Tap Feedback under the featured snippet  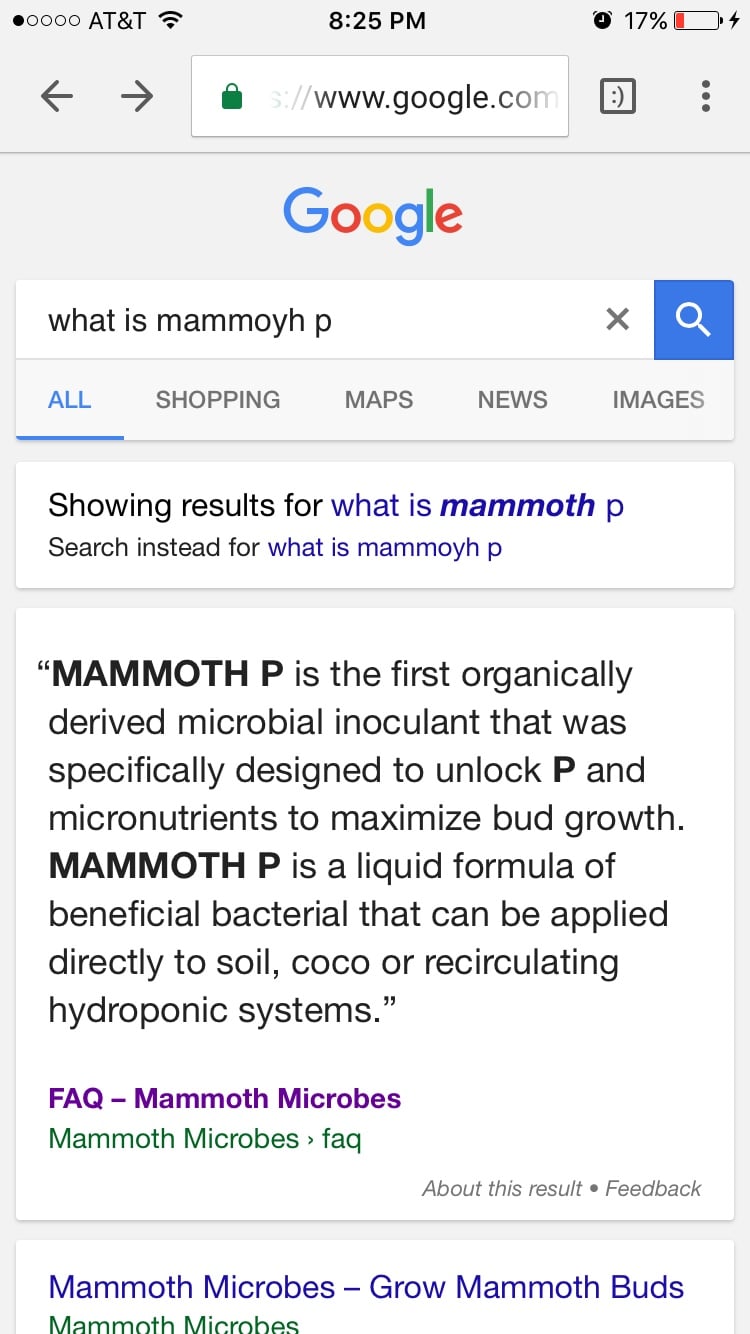point(653,1188)
